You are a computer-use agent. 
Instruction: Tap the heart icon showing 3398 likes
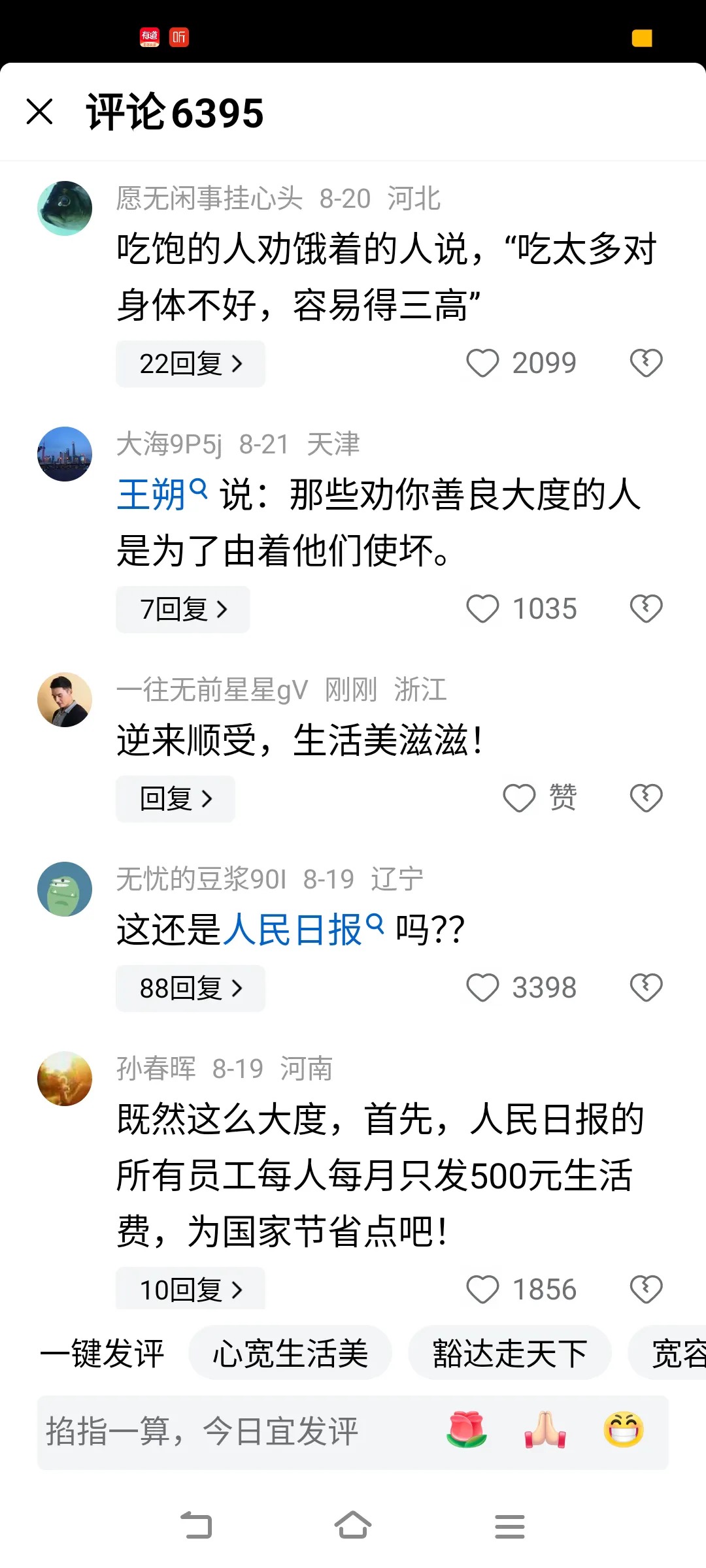pos(482,987)
